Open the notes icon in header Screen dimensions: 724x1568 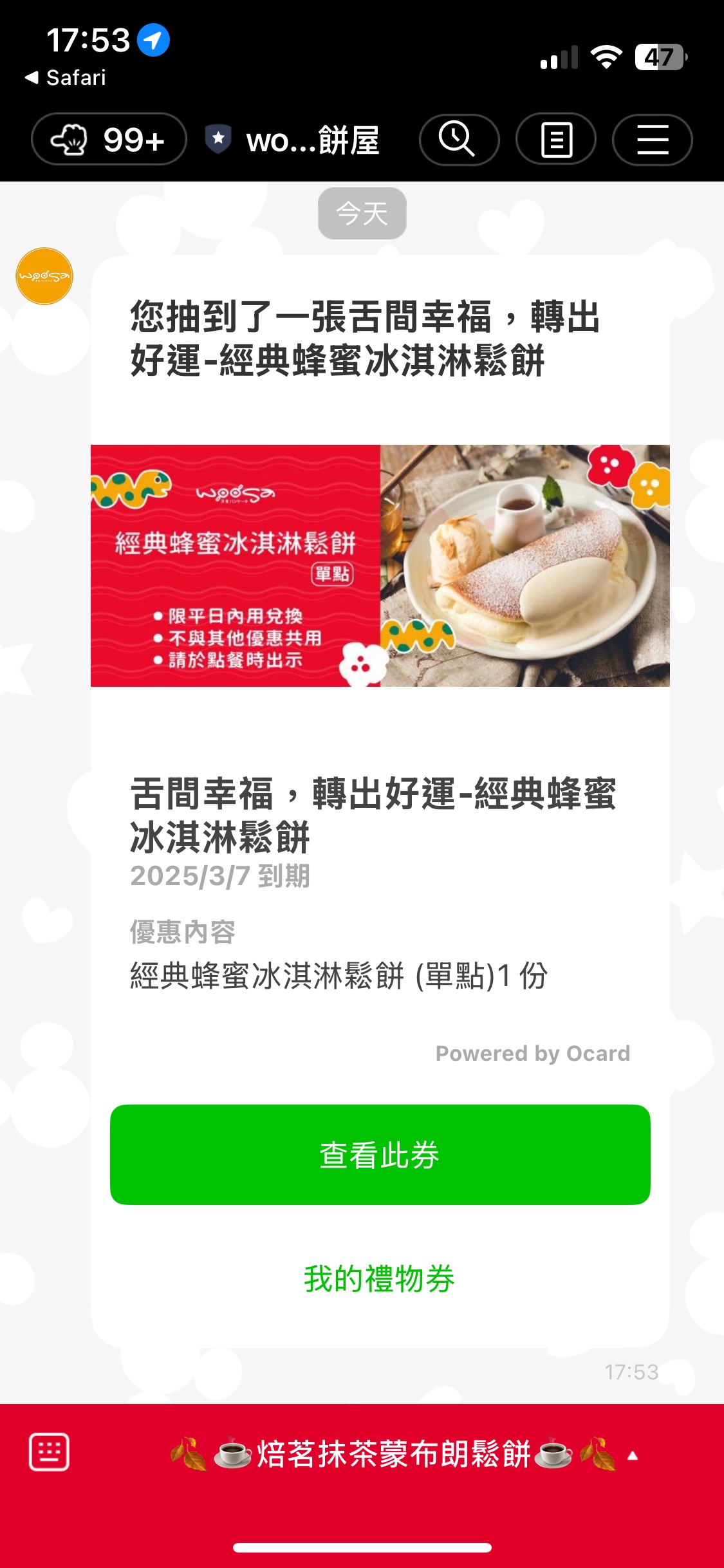pyautogui.click(x=555, y=140)
